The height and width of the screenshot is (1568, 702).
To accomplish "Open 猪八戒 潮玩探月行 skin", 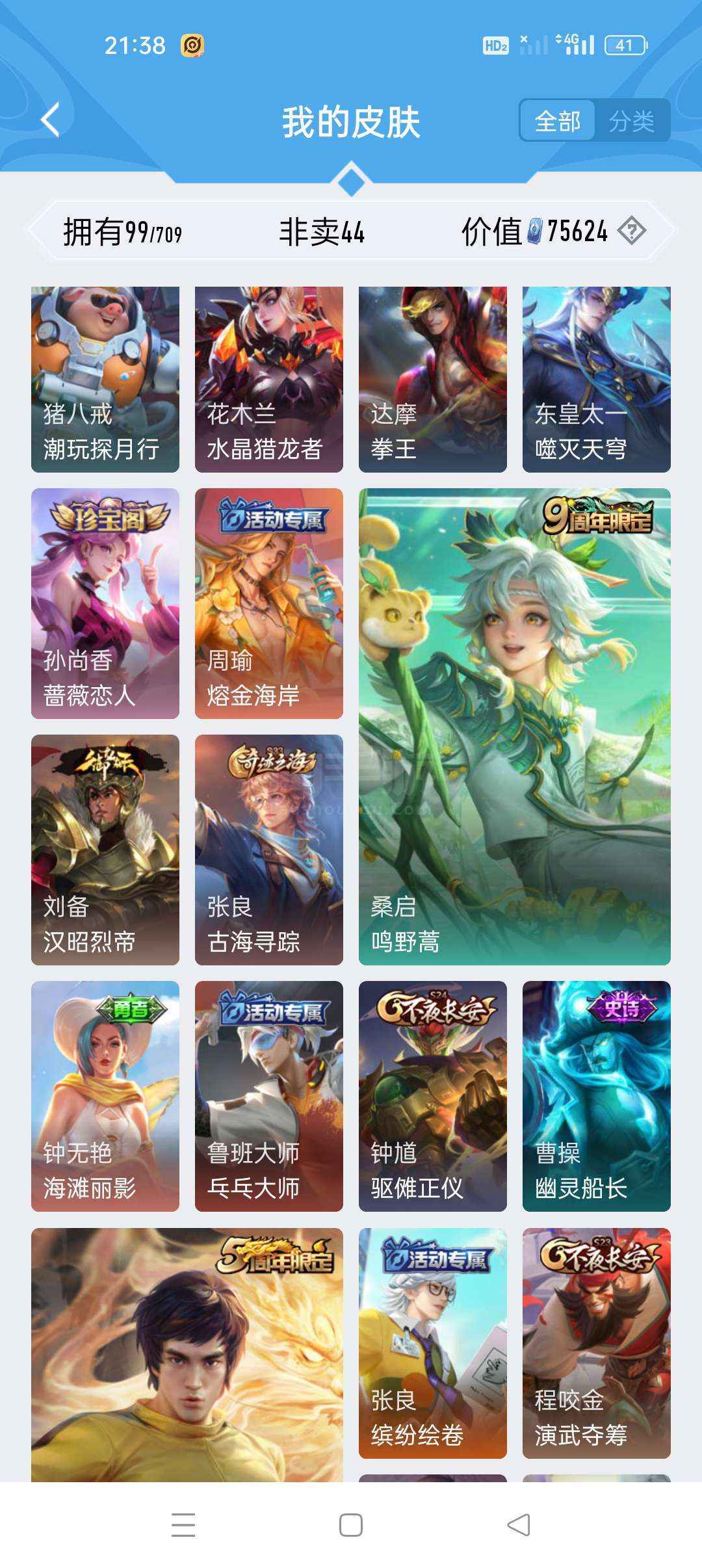I will [105, 380].
